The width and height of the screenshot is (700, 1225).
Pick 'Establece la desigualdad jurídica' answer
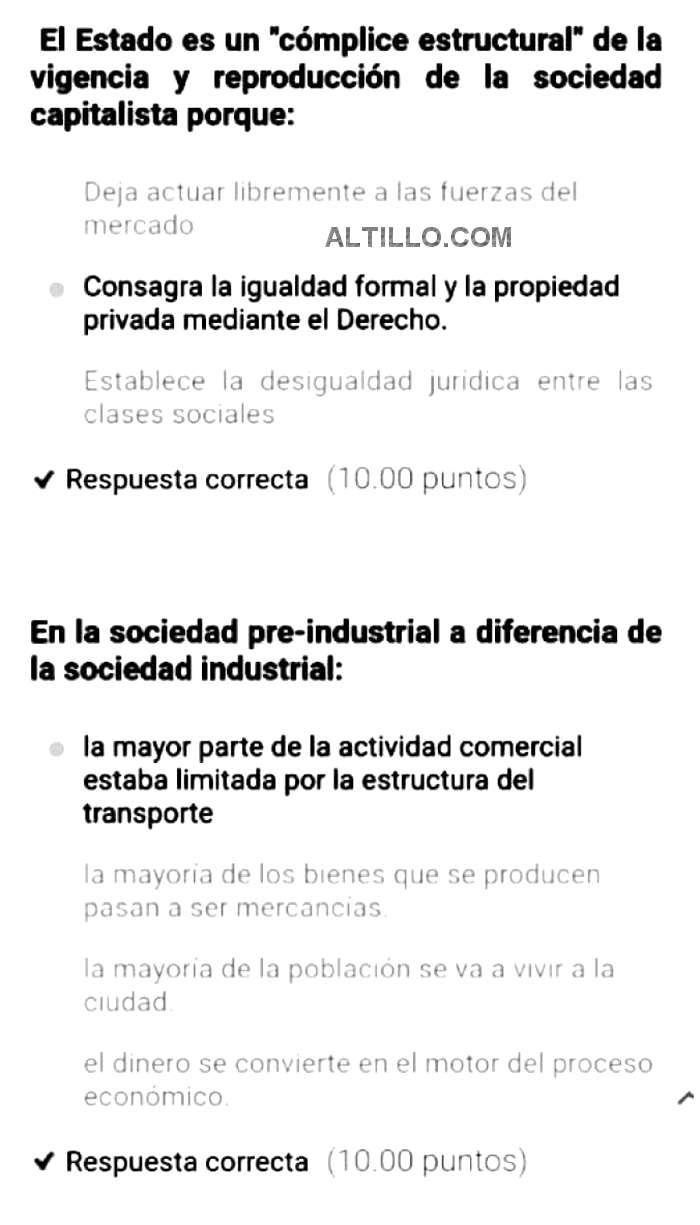367,397
